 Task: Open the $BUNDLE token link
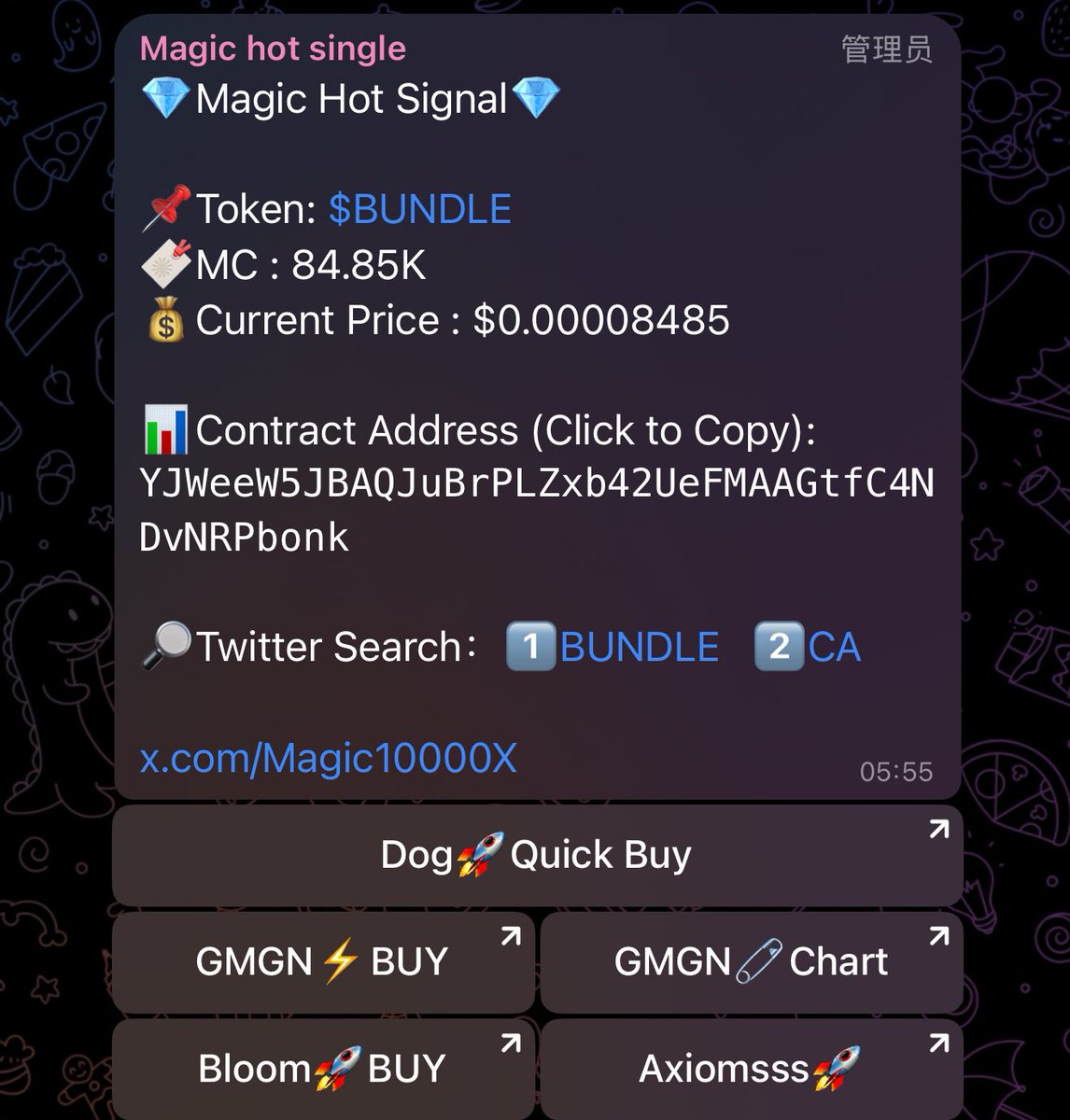(419, 210)
